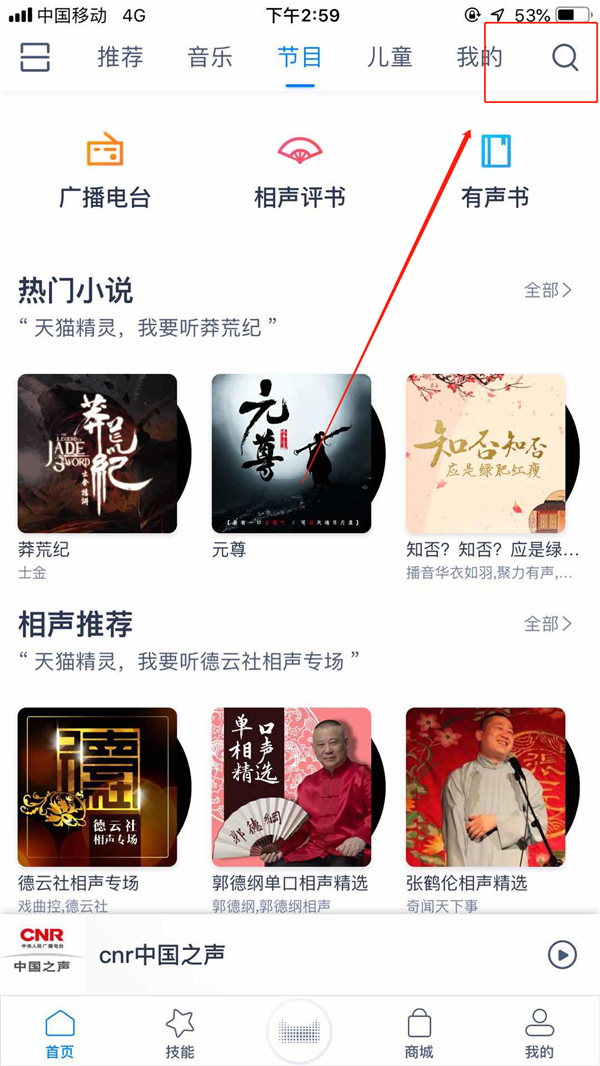The width and height of the screenshot is (600, 1066).
Task: Select the 儿童 top tab
Action: [x=389, y=57]
